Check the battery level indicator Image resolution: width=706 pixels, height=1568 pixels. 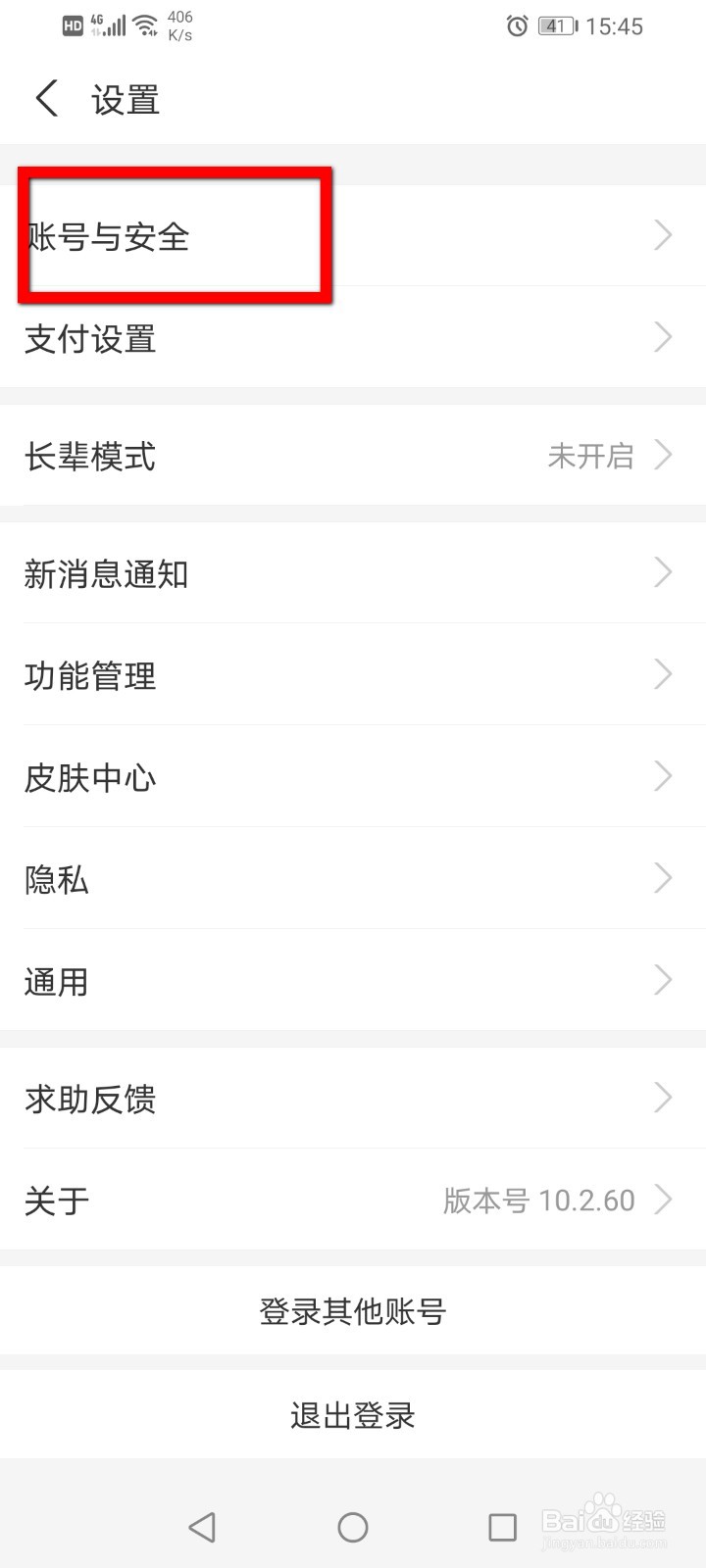(x=555, y=26)
